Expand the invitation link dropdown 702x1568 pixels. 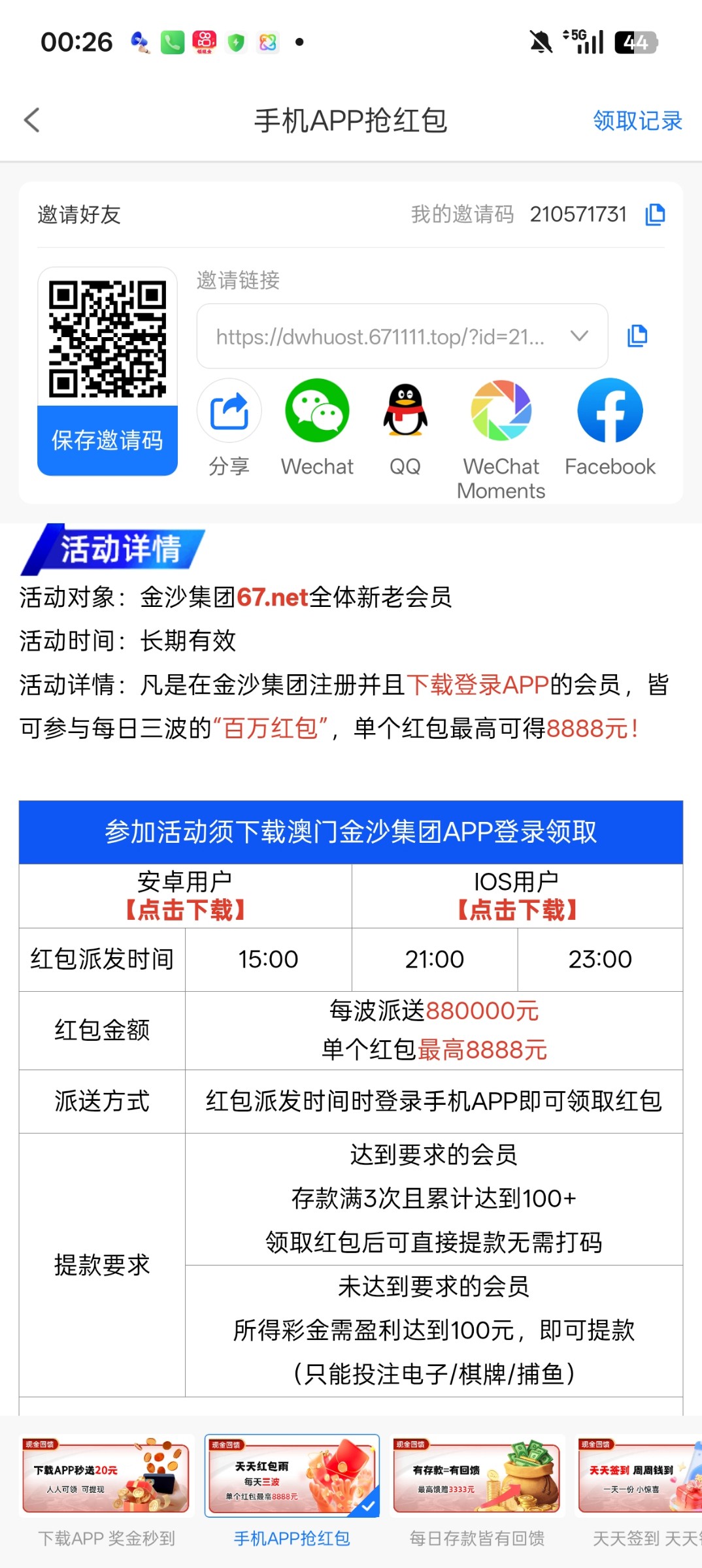(x=579, y=336)
